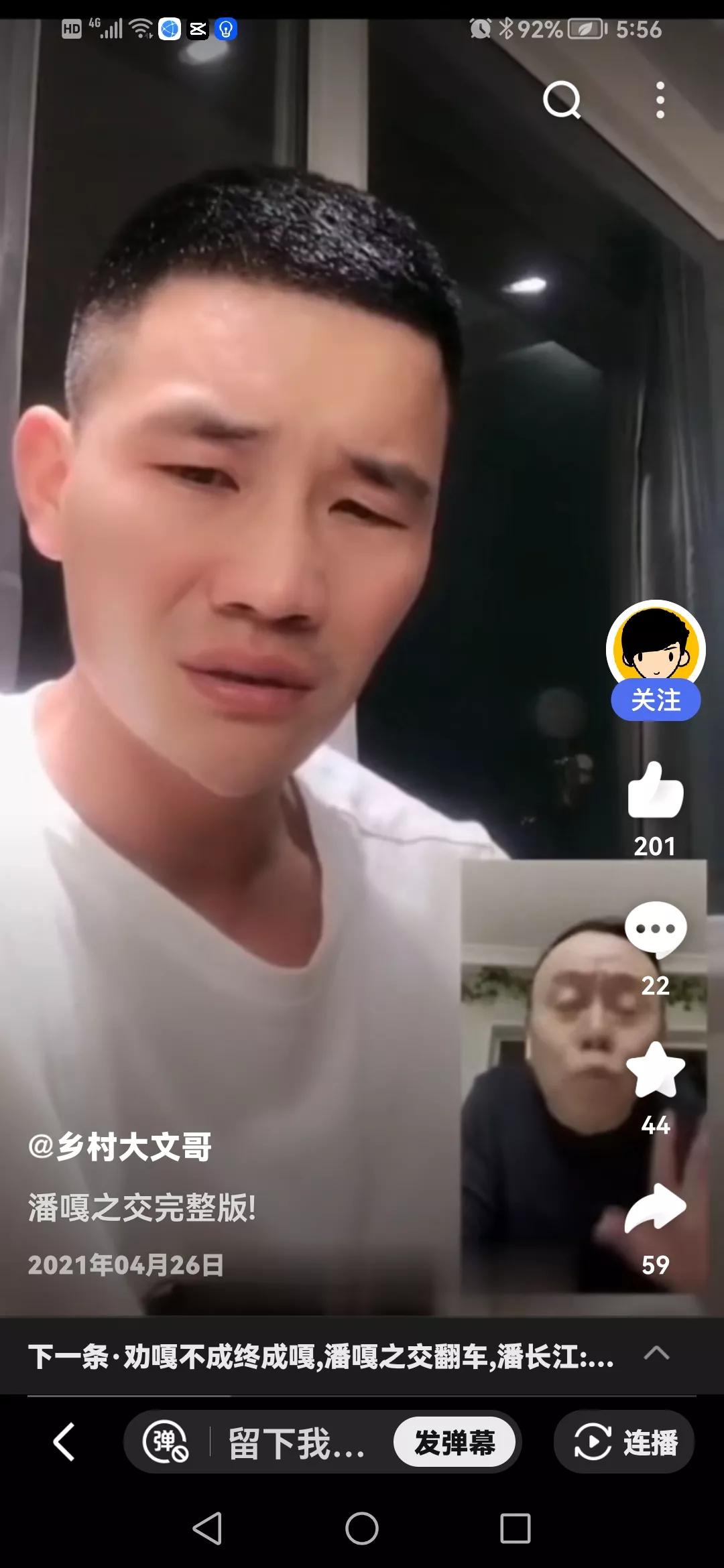Favorite this video with the star
Image resolution: width=724 pixels, height=1568 pixels.
click(x=655, y=1070)
